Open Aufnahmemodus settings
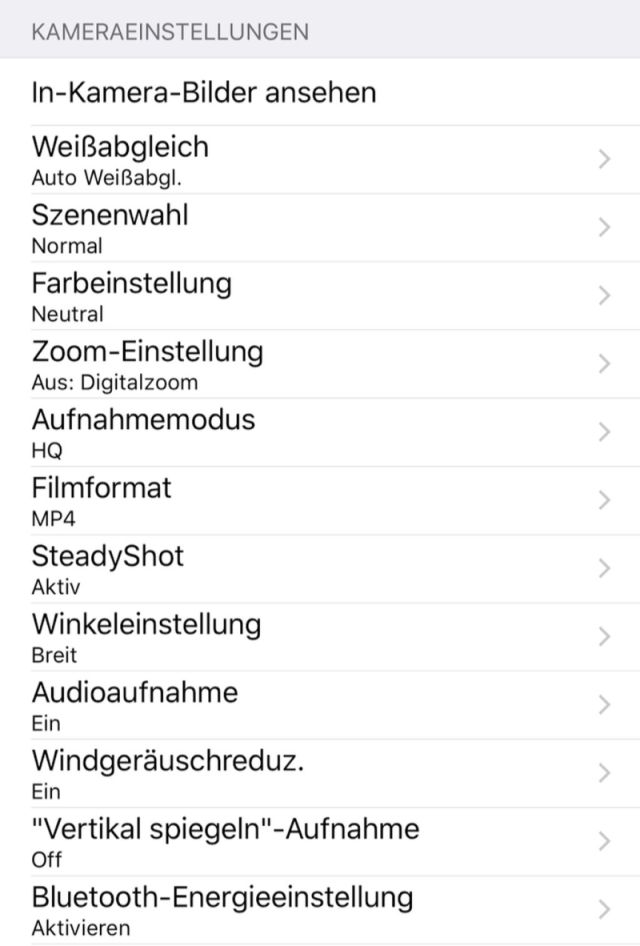Image resolution: width=640 pixels, height=946 pixels. pos(320,432)
